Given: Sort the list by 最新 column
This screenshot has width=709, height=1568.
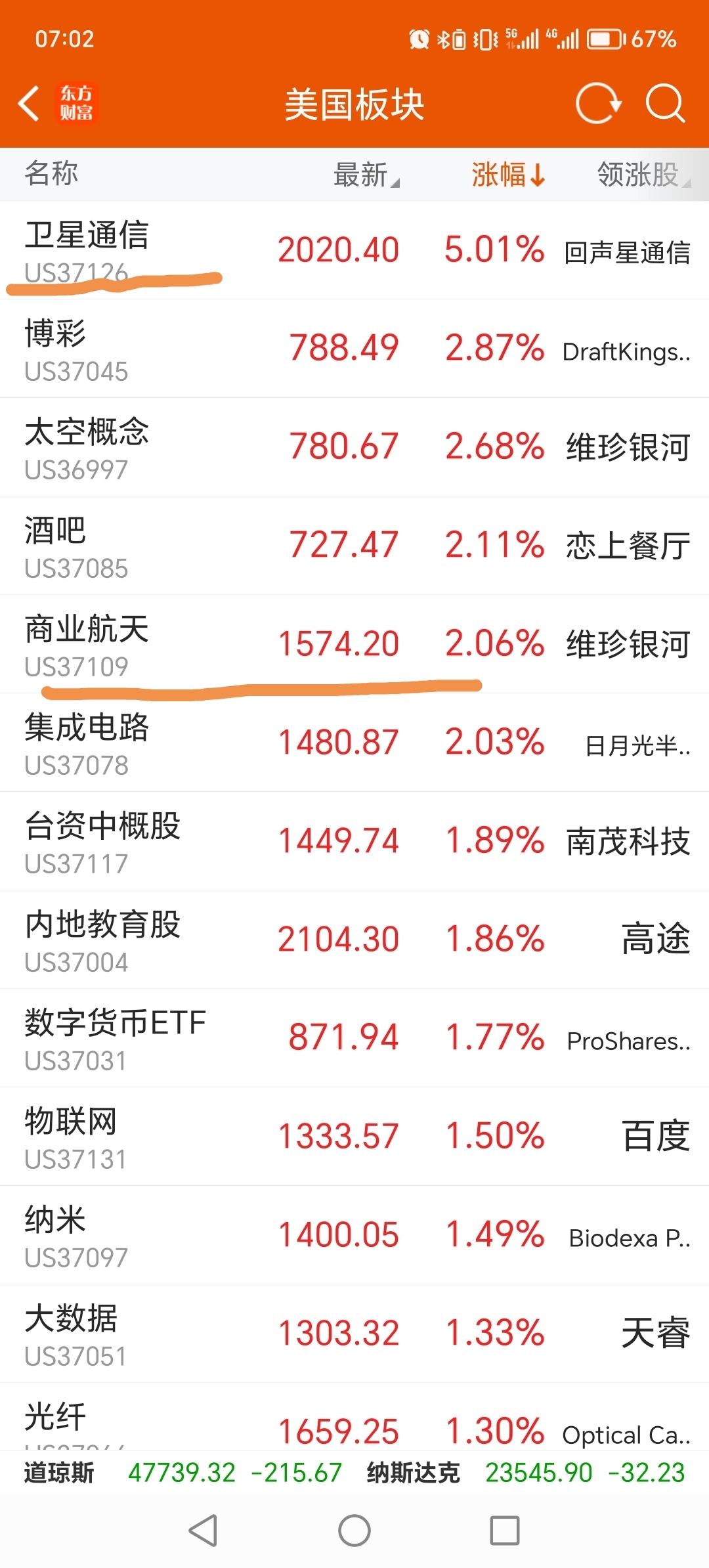Looking at the screenshot, I should pyautogui.click(x=366, y=175).
